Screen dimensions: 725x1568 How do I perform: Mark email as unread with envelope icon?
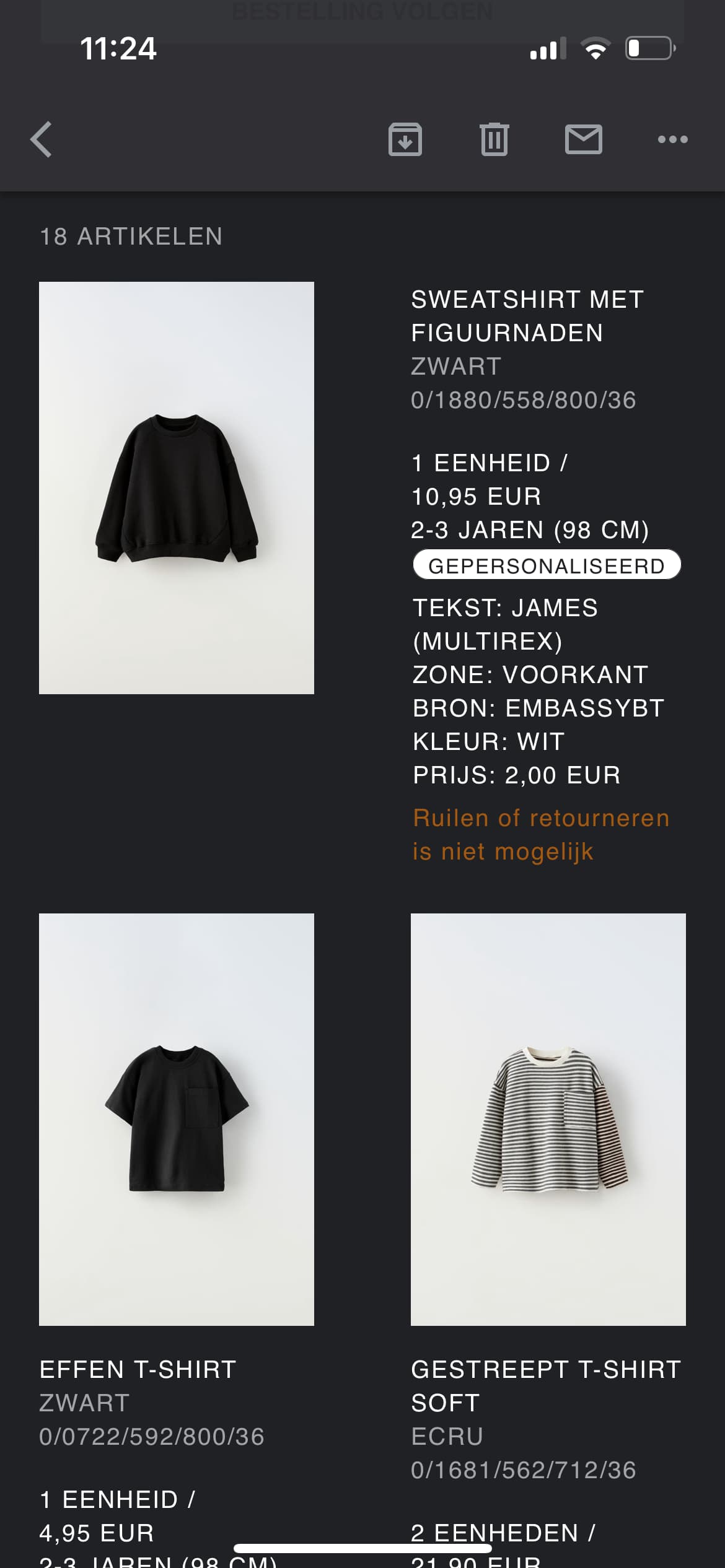coord(584,139)
